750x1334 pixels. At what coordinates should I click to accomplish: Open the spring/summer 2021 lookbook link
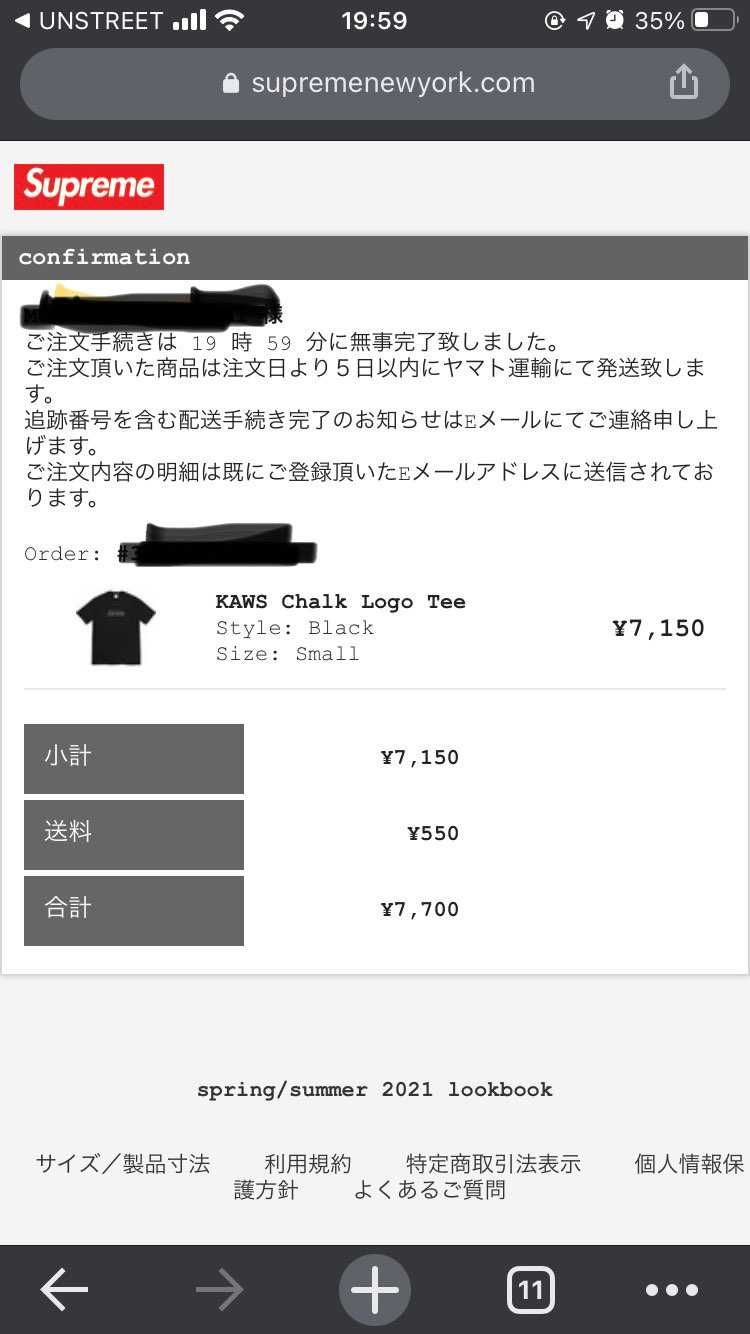[374, 1089]
